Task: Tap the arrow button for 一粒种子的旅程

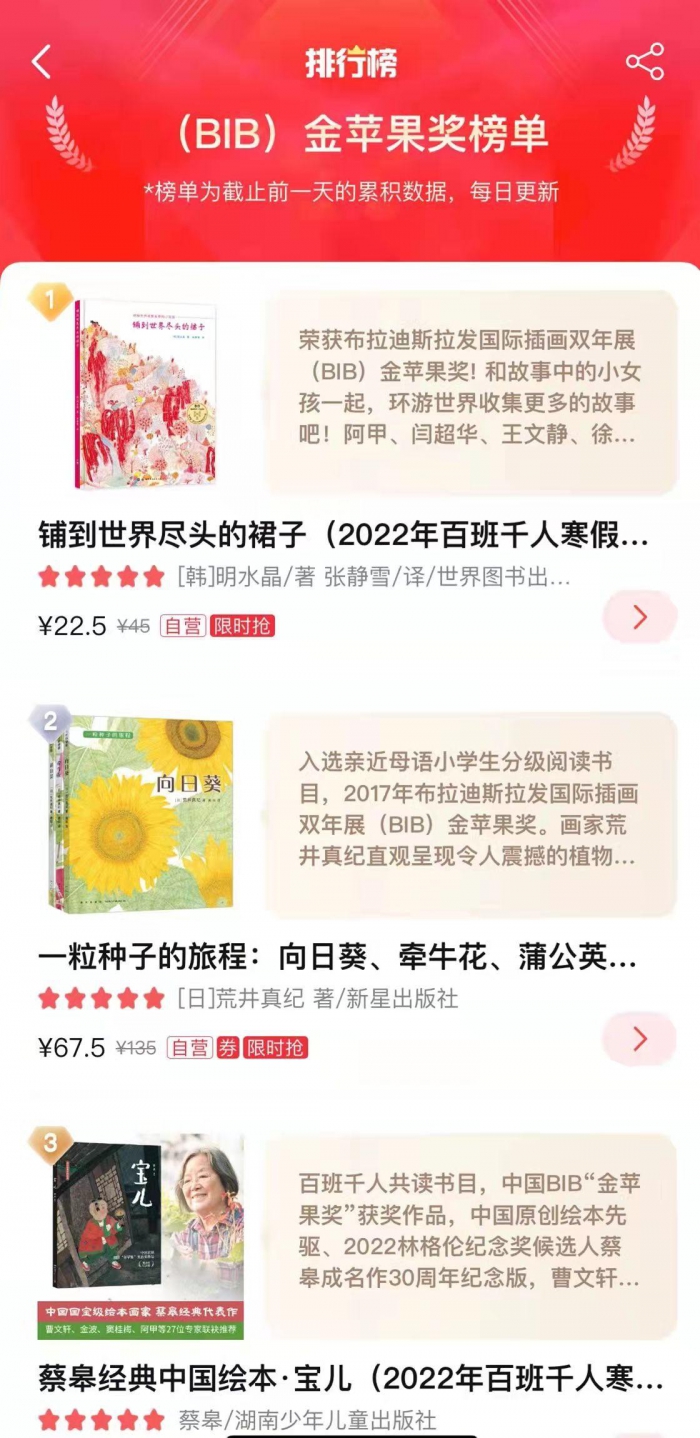Action: (x=640, y=1039)
